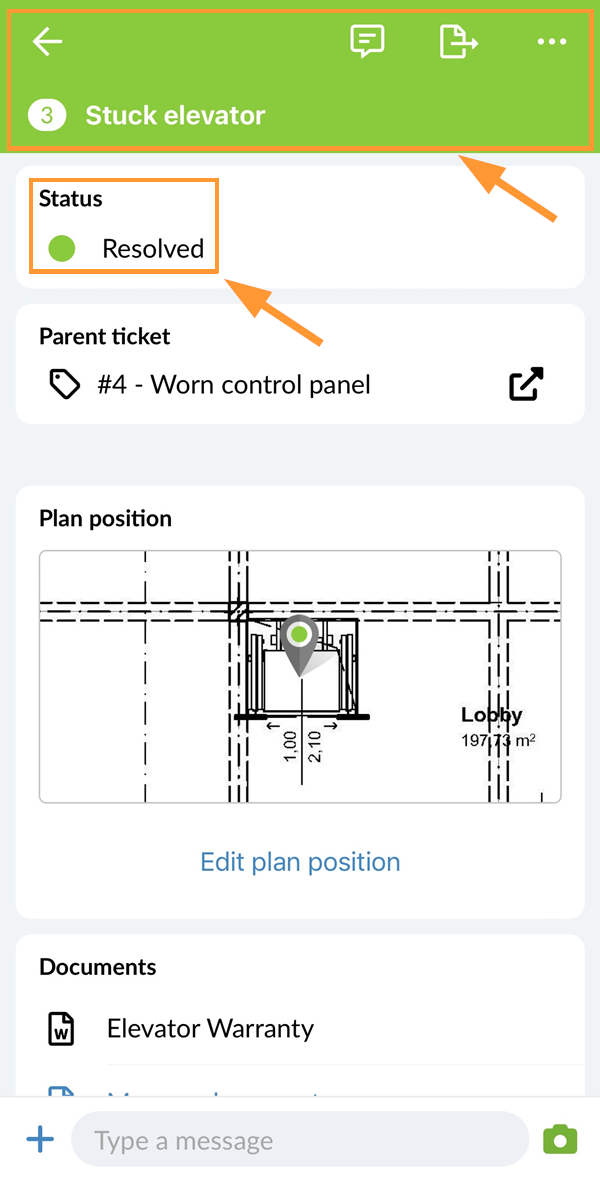This screenshot has width=600, height=1181.
Task: Open the Elevator Warranty document
Action: (210, 1028)
